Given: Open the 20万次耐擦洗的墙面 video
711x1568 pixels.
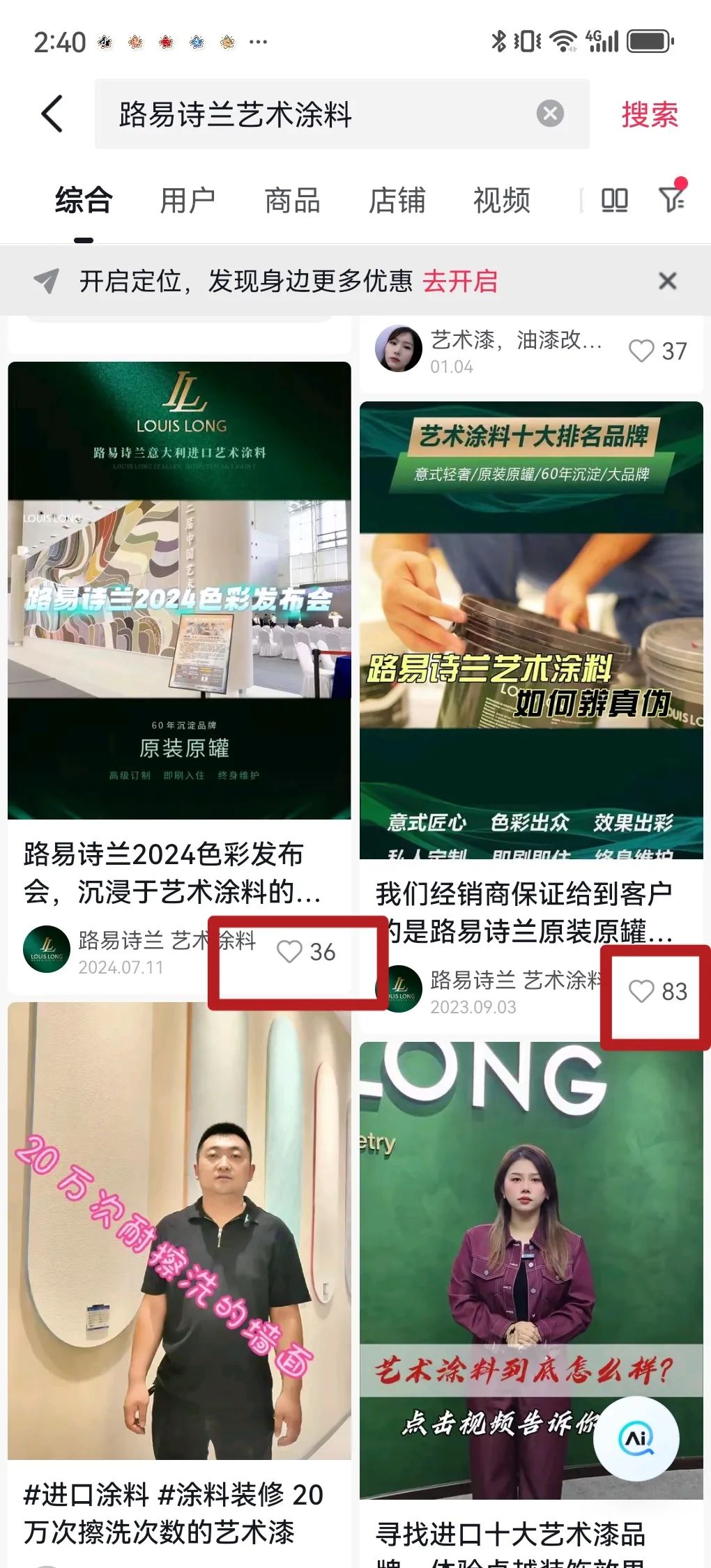Looking at the screenshot, I should (x=179, y=1230).
